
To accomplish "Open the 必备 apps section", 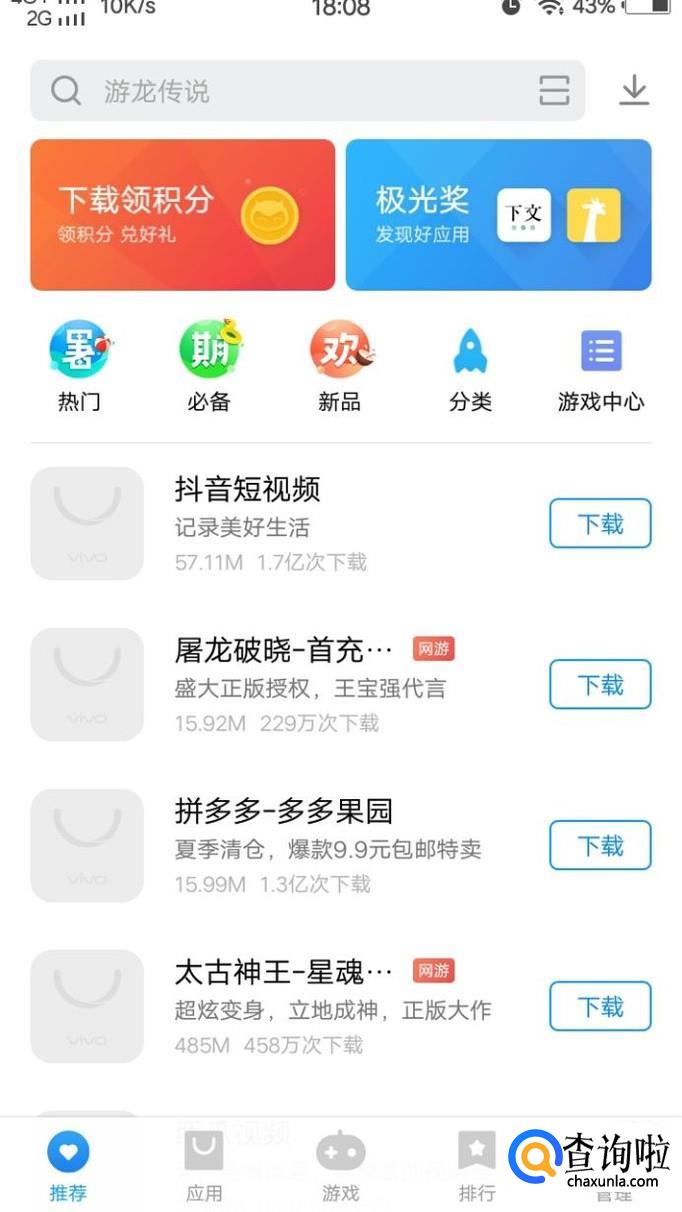I will click(x=209, y=367).
